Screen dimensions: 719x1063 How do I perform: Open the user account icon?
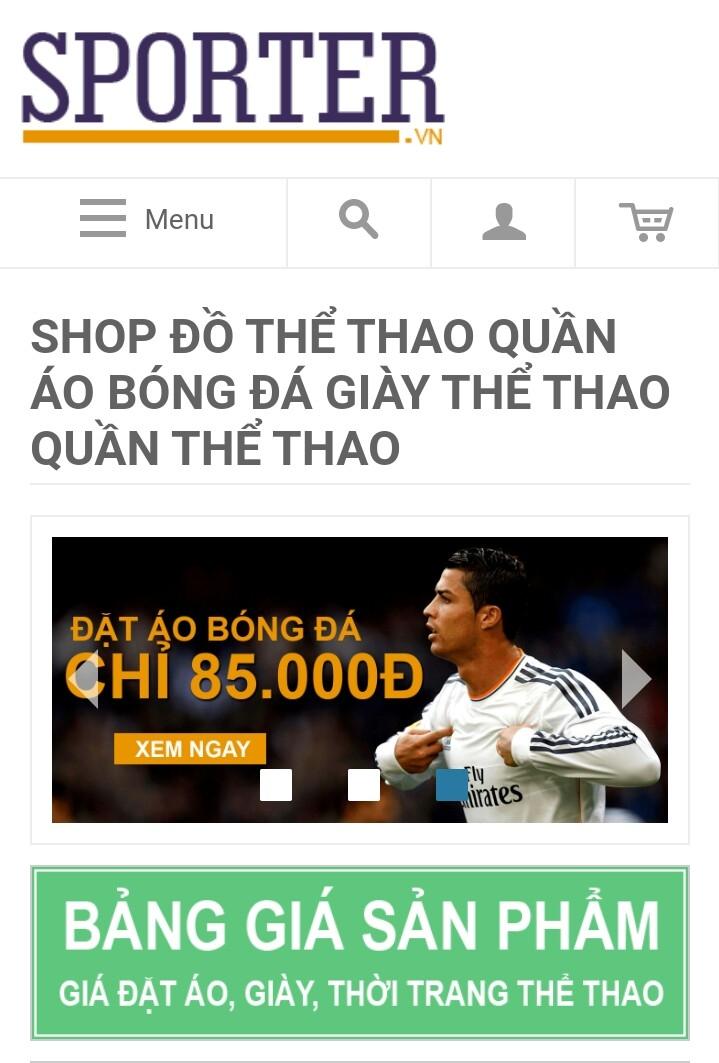(x=503, y=221)
